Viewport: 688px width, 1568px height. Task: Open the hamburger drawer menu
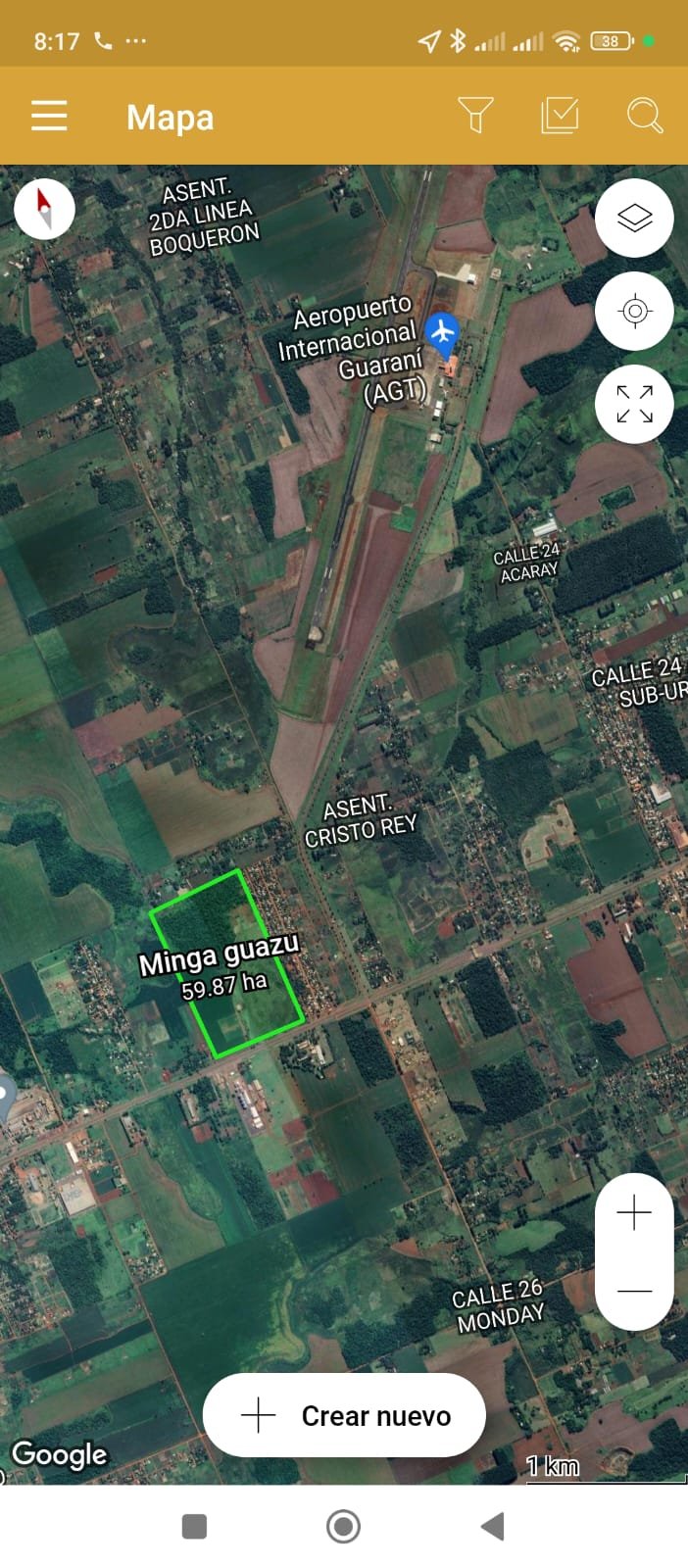[49, 116]
